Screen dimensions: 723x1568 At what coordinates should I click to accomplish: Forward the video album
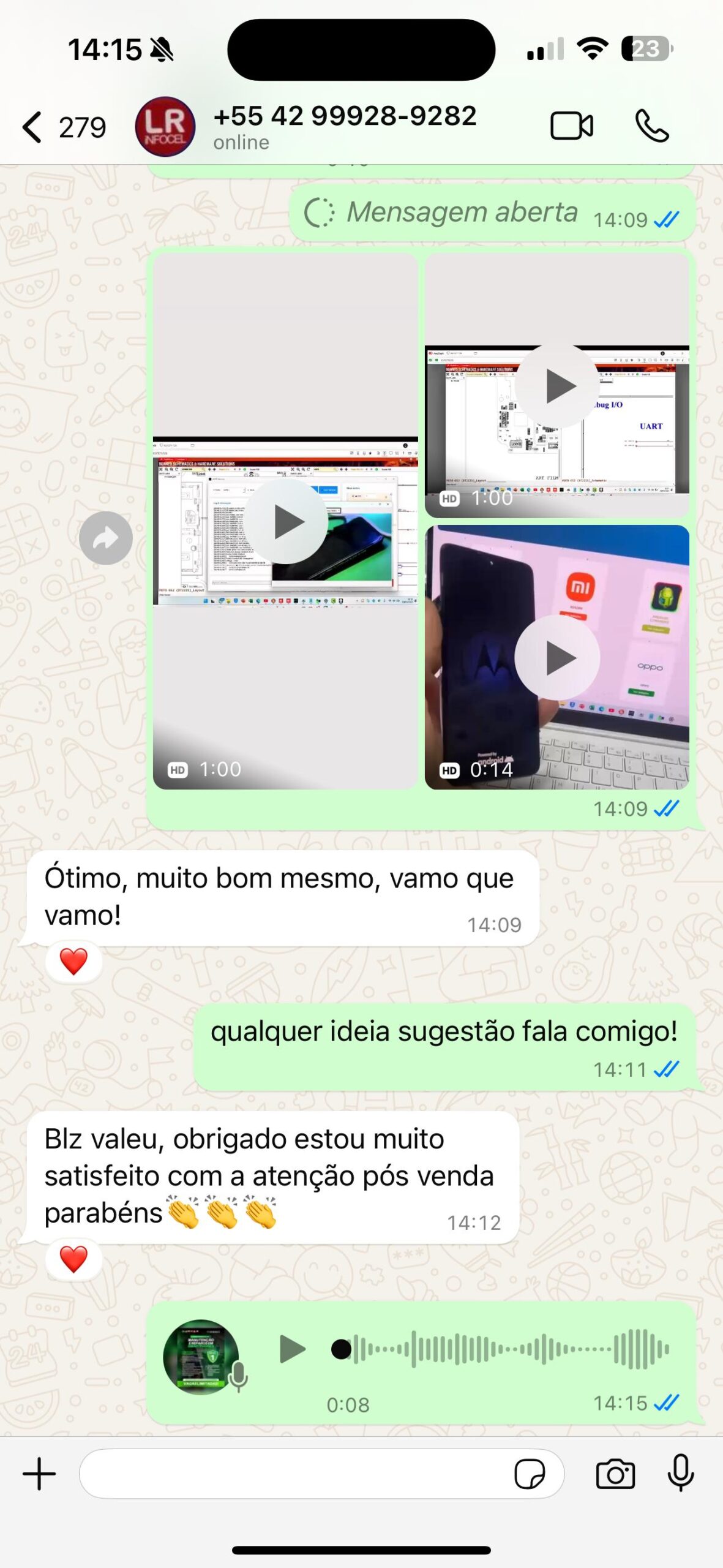pyautogui.click(x=106, y=538)
